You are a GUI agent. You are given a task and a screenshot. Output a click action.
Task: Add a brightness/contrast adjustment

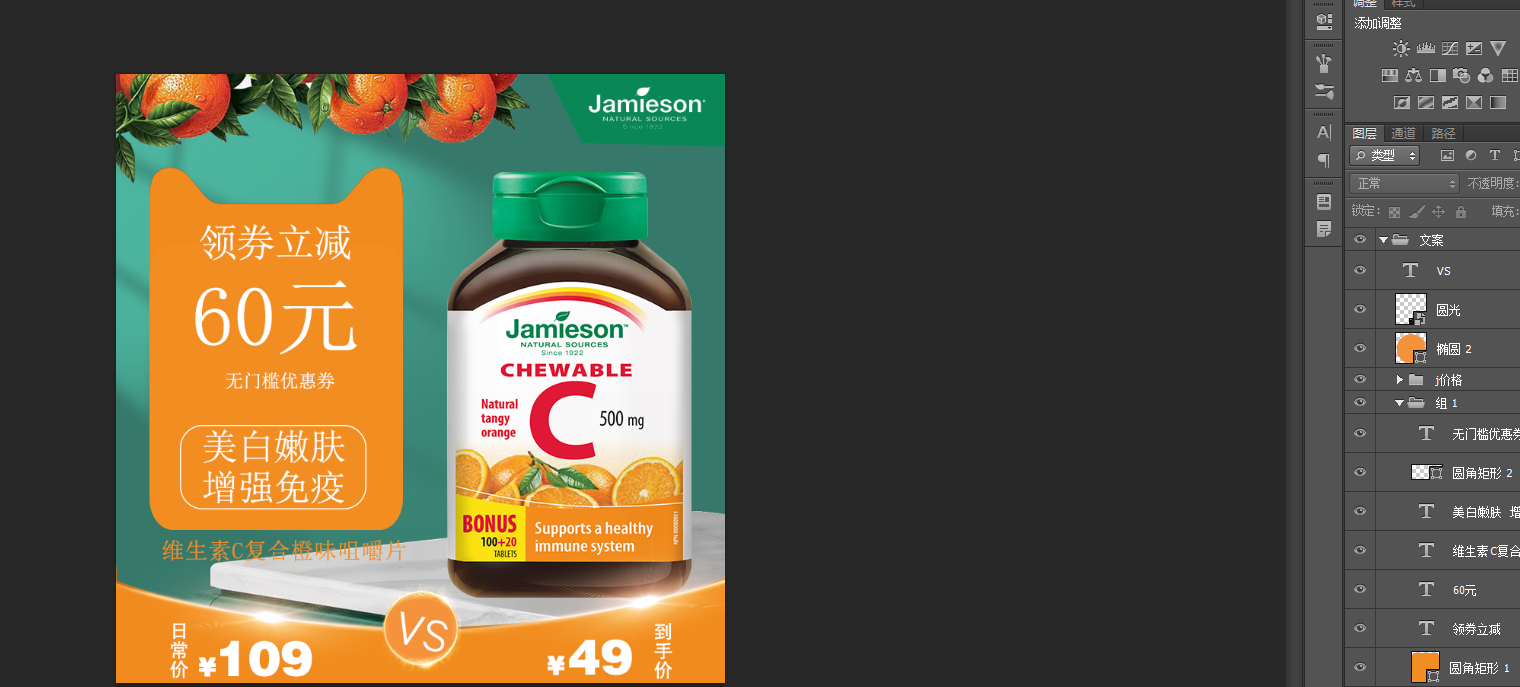coord(1401,48)
